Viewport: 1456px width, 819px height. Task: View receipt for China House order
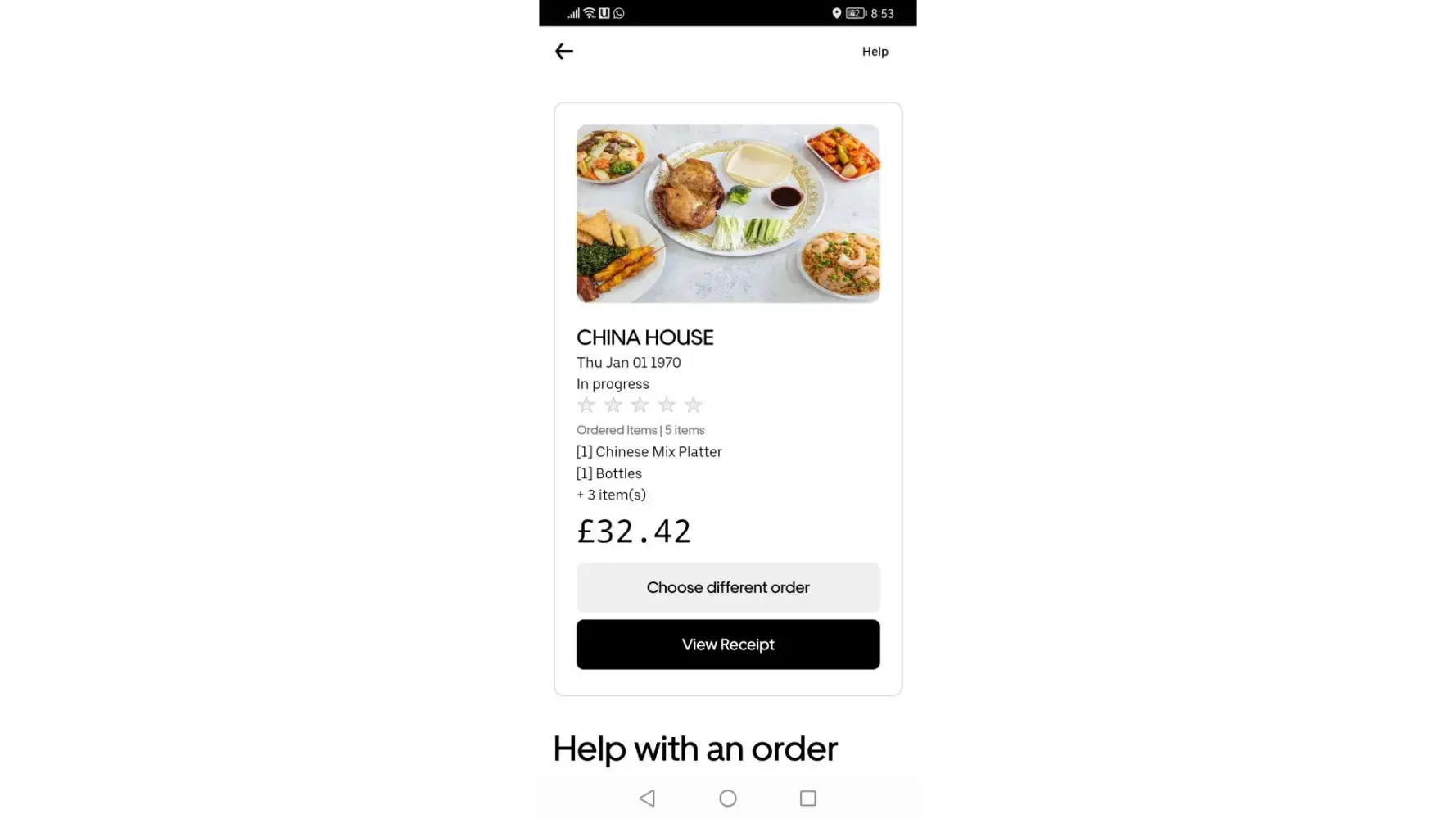pos(727,645)
